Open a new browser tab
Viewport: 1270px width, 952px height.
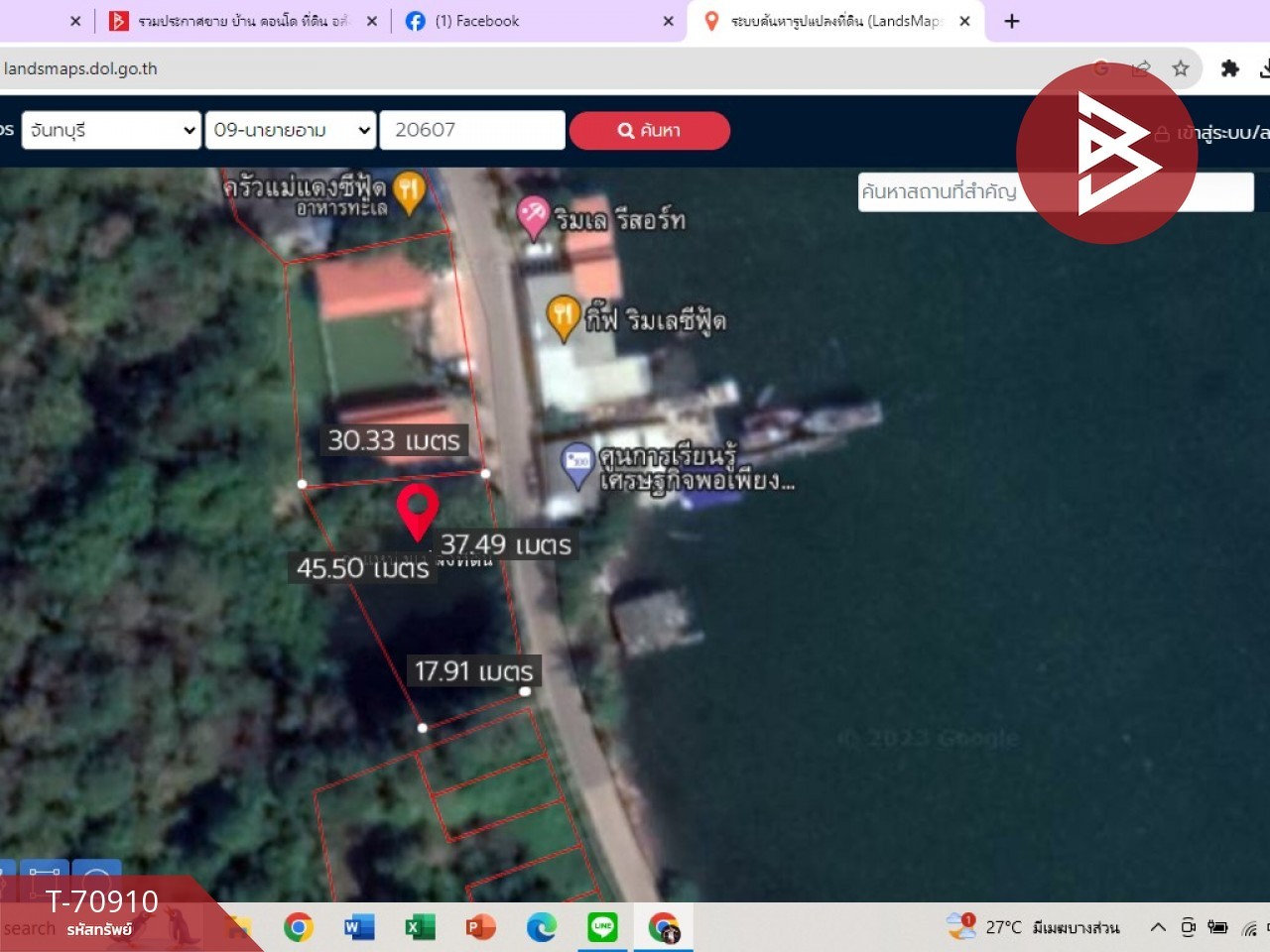tap(1011, 21)
